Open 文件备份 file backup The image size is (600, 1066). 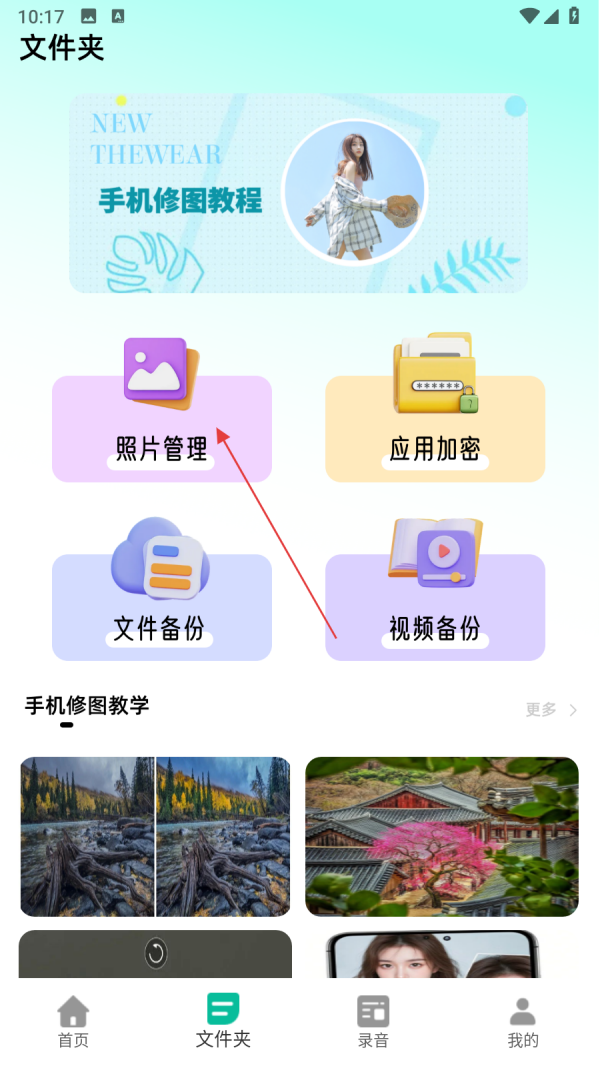coord(162,607)
